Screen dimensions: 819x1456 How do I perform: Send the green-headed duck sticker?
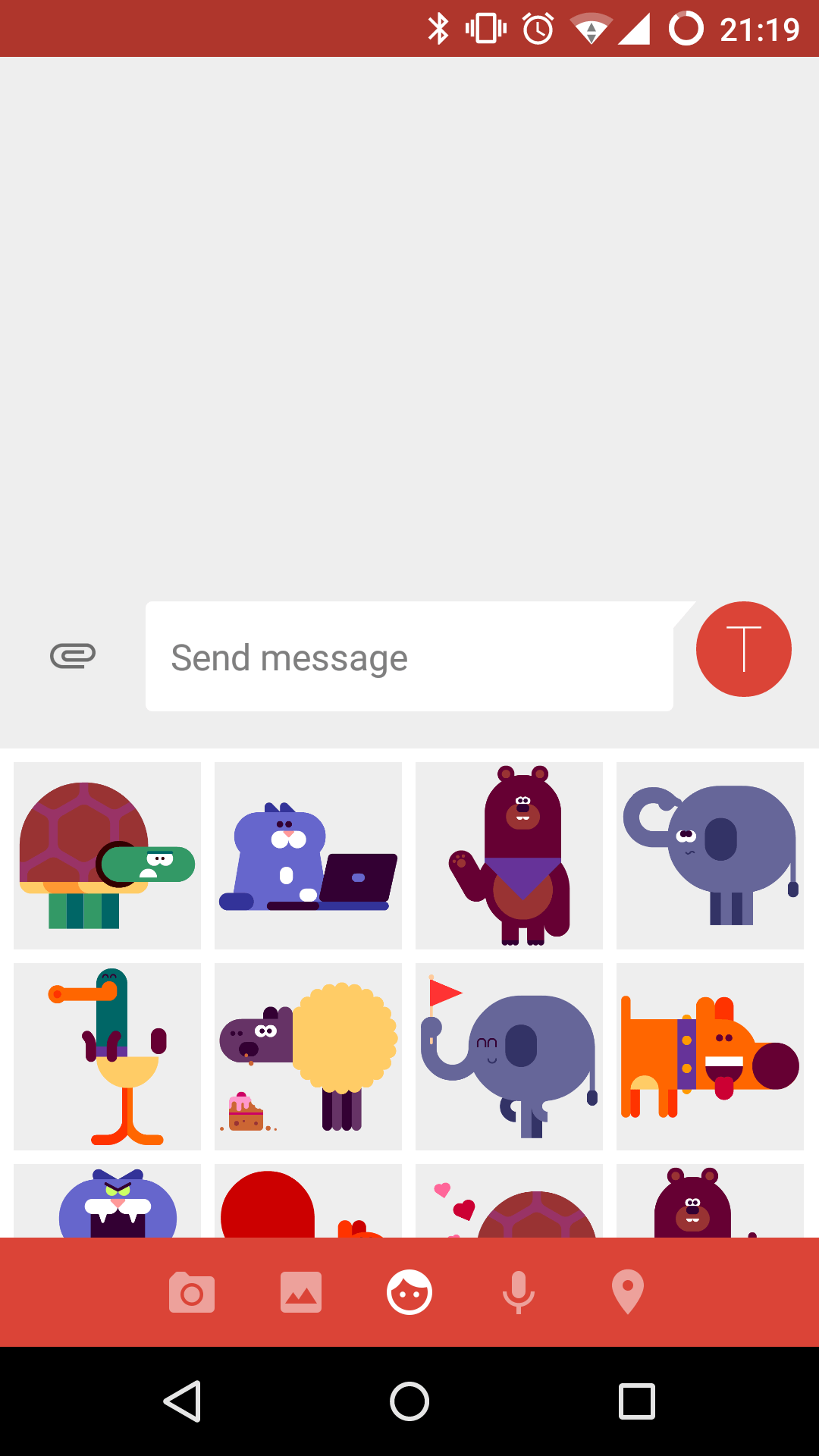pos(107,1056)
